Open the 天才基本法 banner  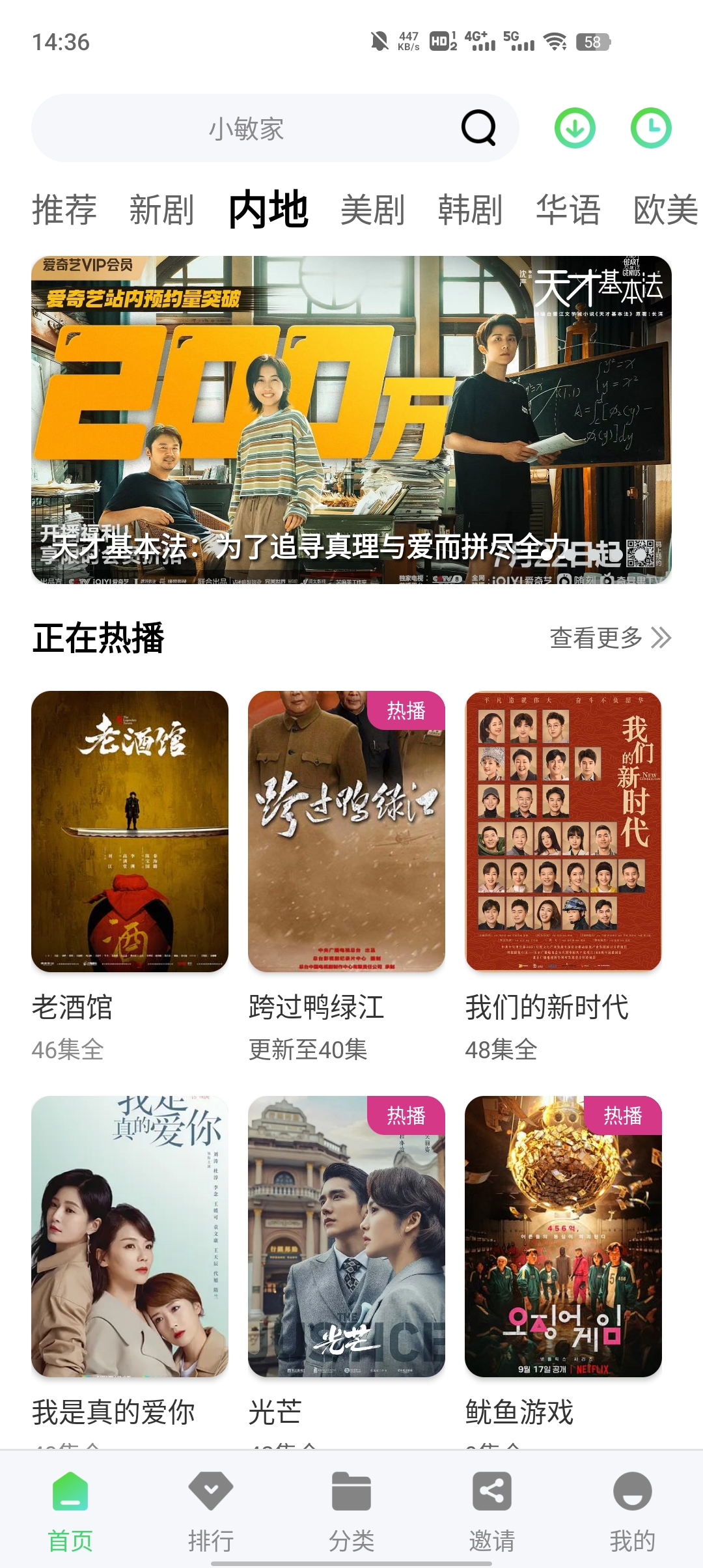pos(351,420)
